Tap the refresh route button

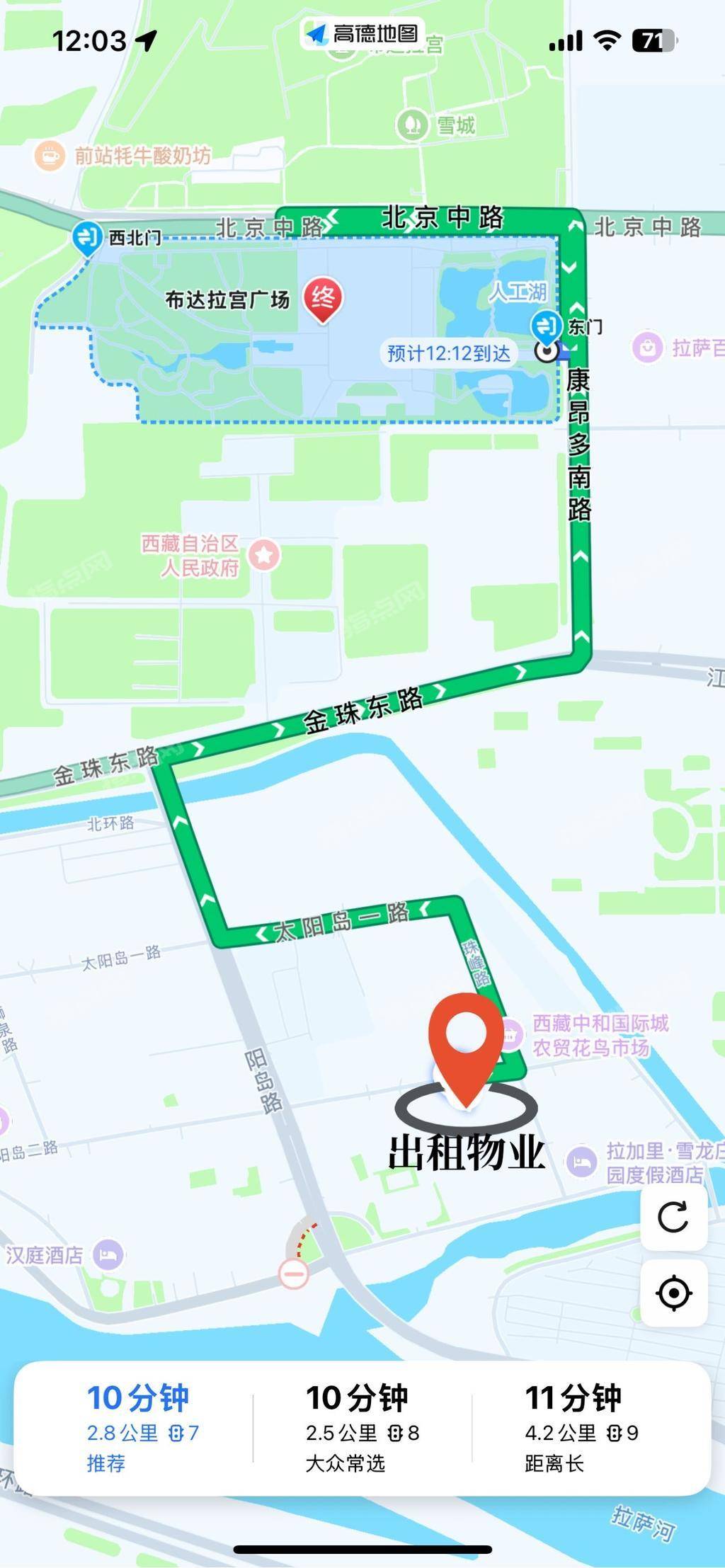coord(673,1217)
